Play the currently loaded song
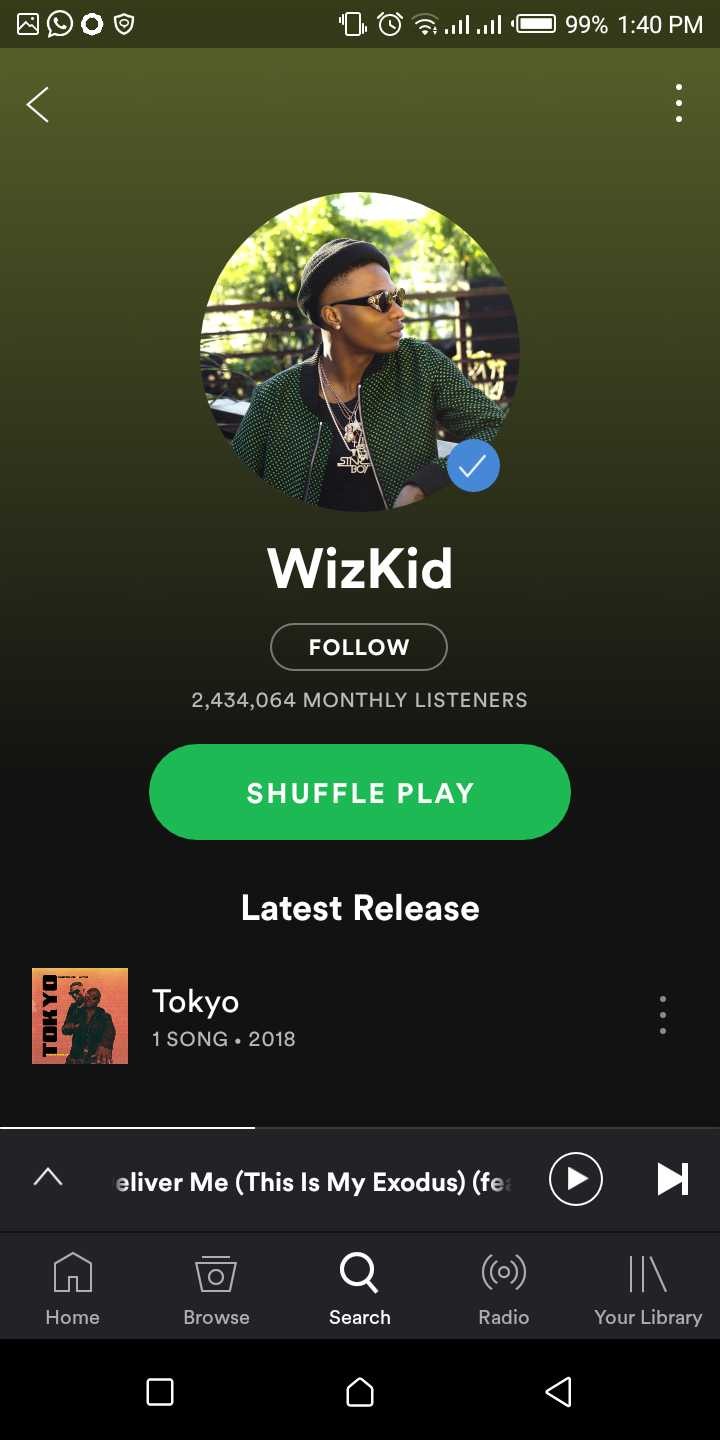 tap(575, 1179)
